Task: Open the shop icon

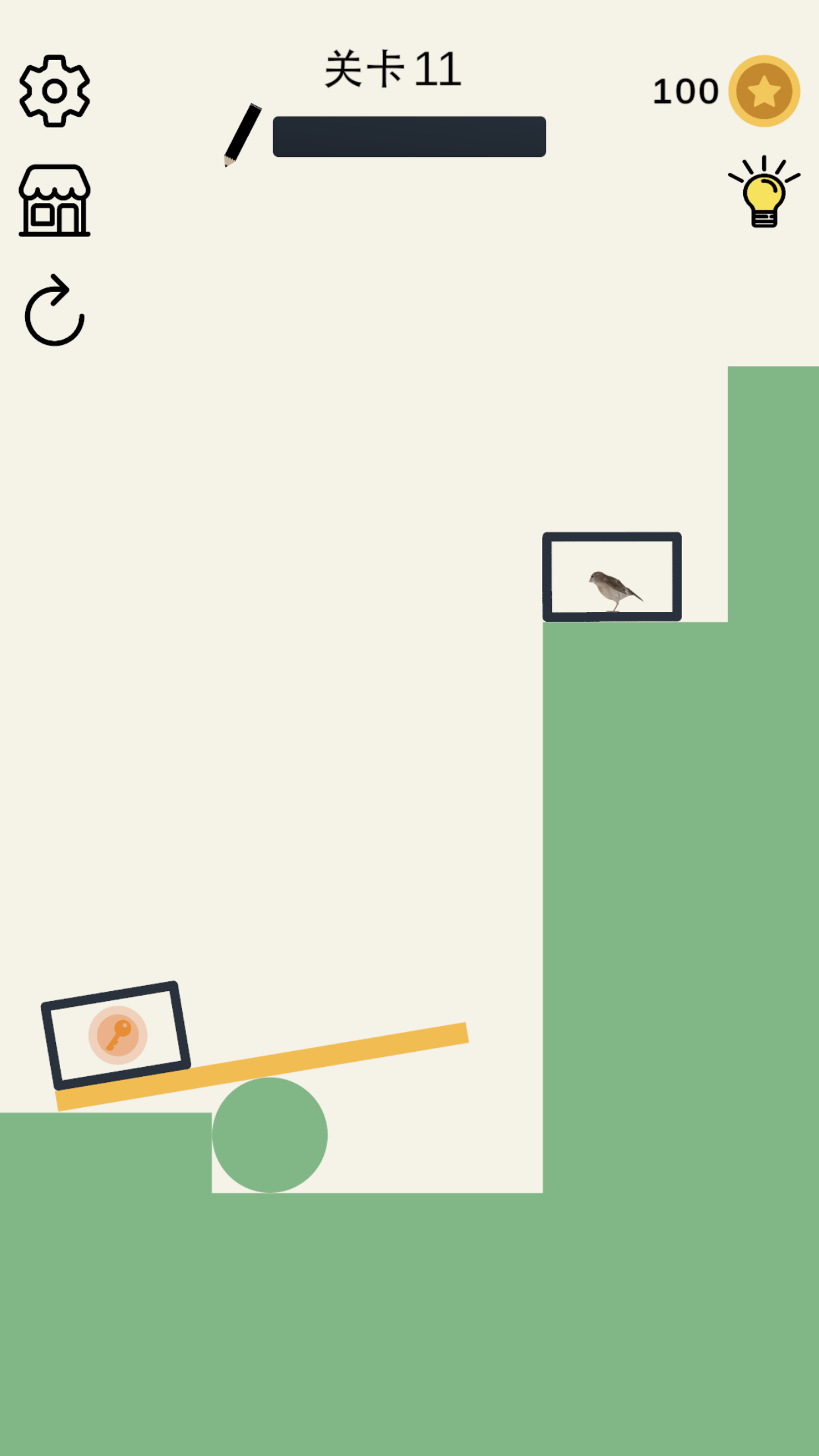Action: (55, 200)
